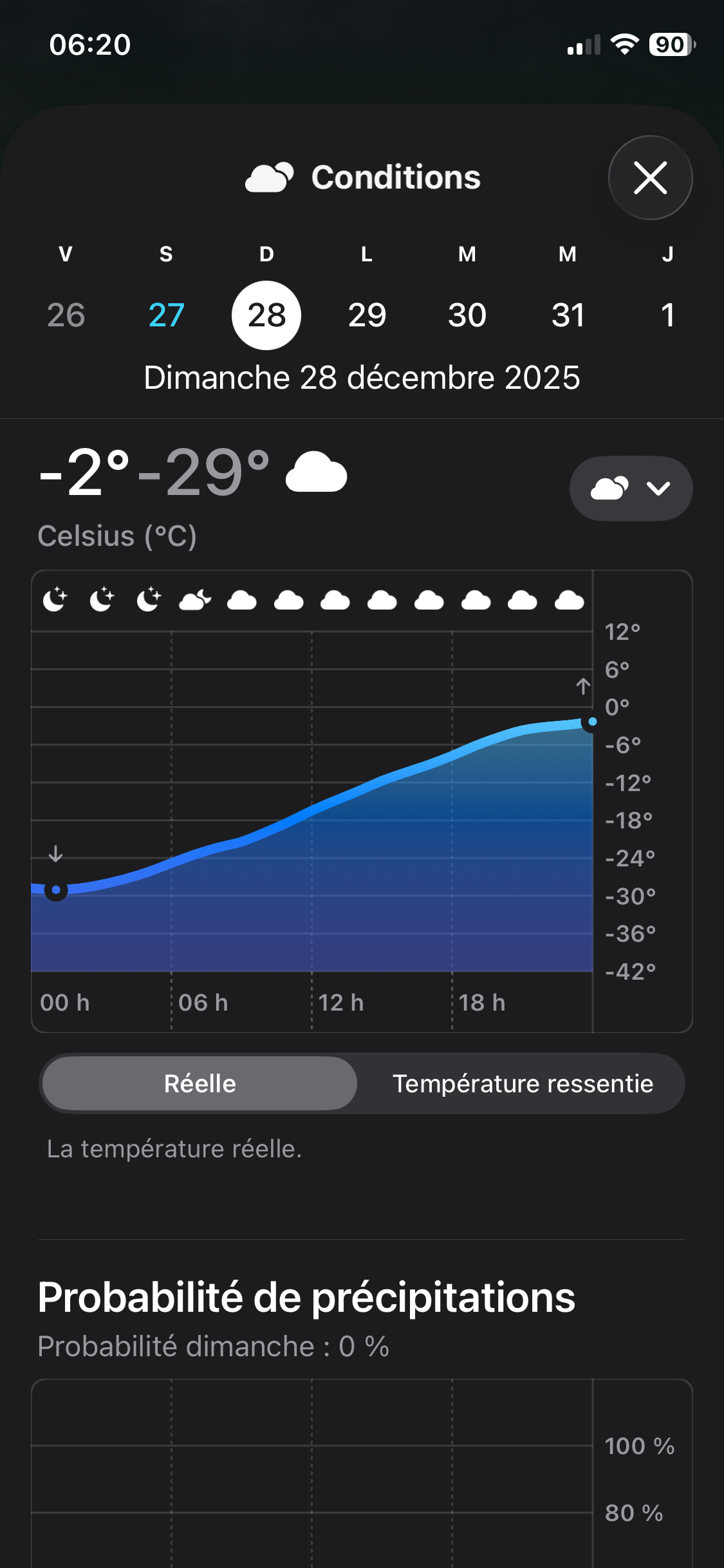Select Saturday 27 in the day picker

(166, 315)
